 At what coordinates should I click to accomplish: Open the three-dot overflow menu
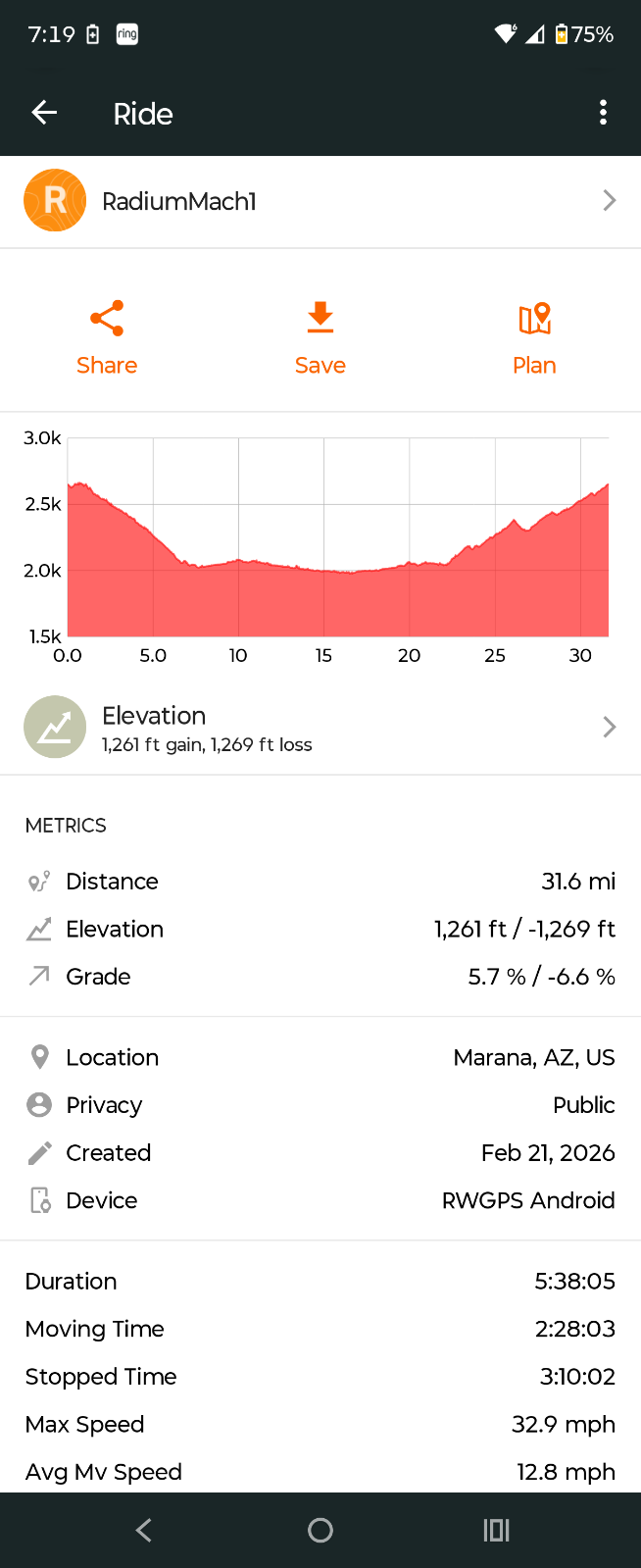pyautogui.click(x=603, y=113)
